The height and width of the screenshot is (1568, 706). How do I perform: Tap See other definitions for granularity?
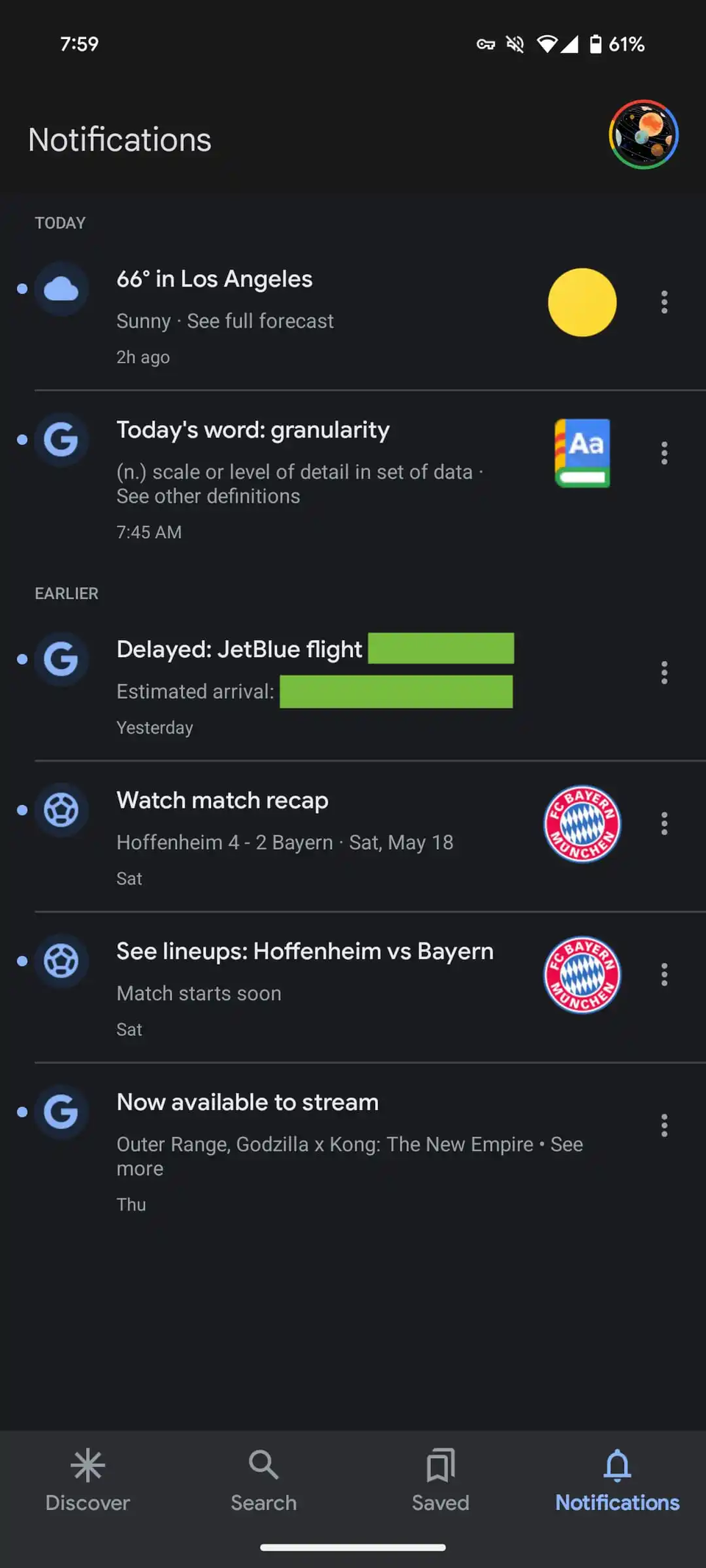click(208, 496)
